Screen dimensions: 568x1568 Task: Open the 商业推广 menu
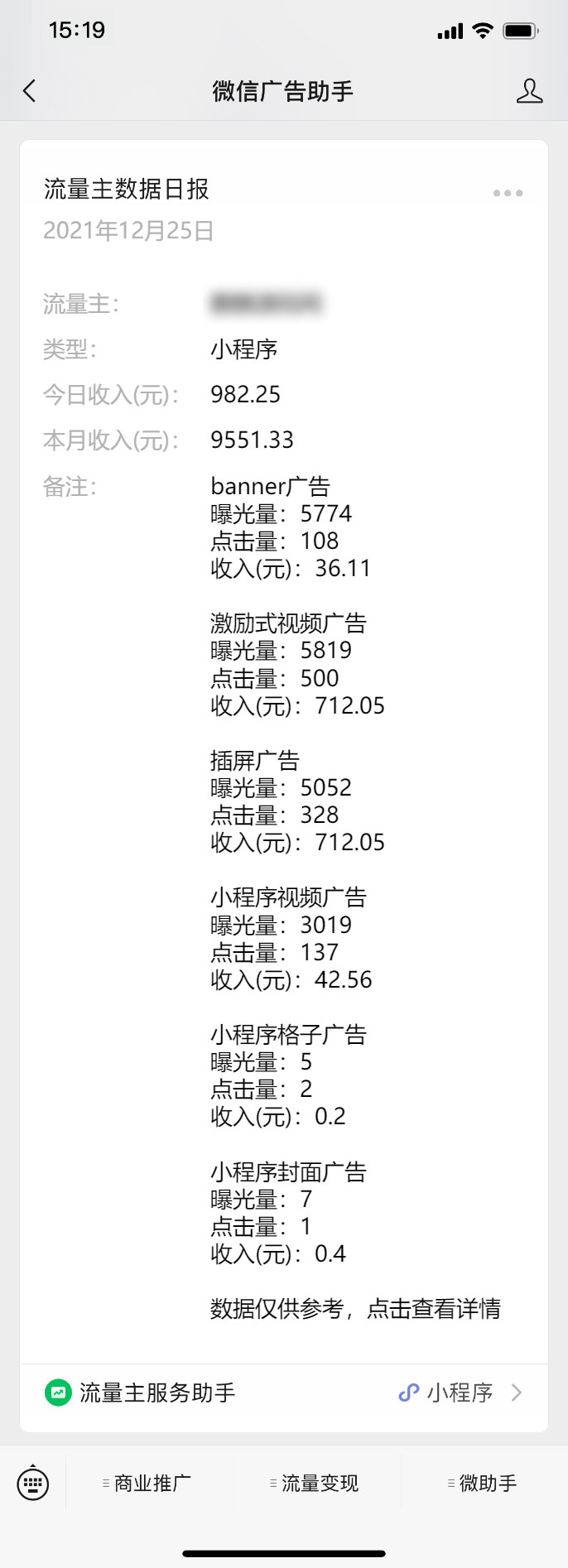click(x=151, y=1483)
